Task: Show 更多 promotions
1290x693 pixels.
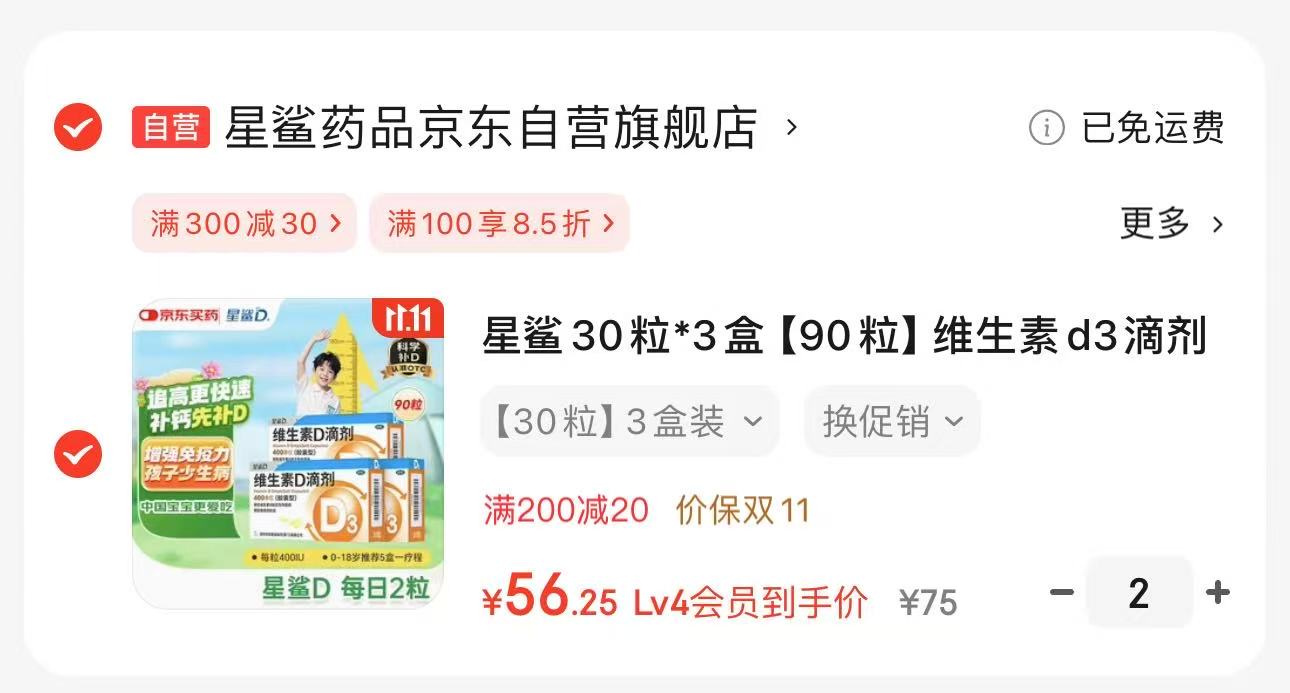Action: [1170, 223]
